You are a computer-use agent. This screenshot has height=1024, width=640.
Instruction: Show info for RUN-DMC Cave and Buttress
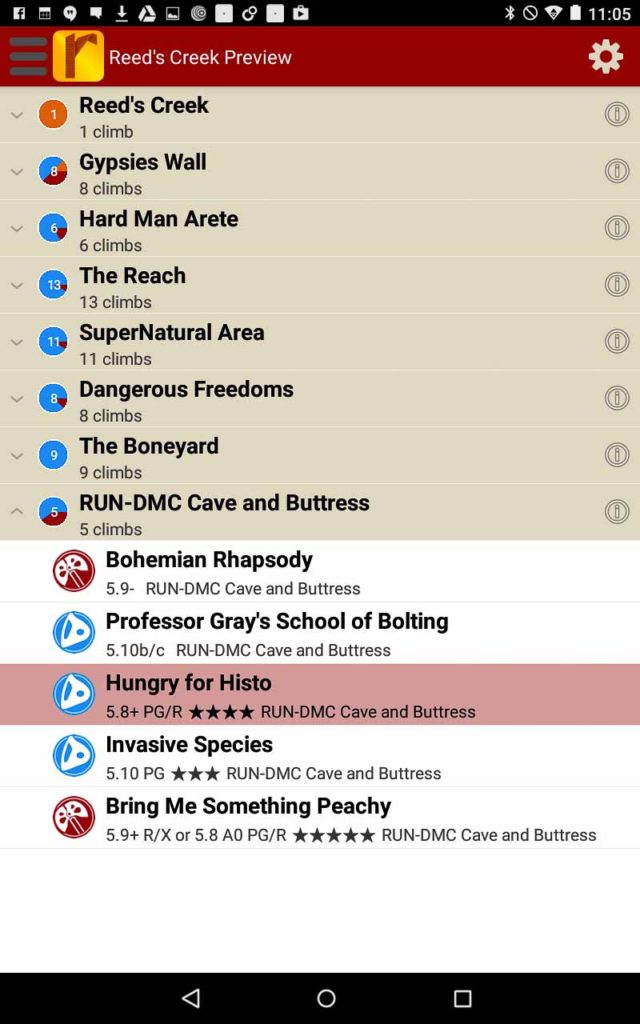pyautogui.click(x=616, y=512)
